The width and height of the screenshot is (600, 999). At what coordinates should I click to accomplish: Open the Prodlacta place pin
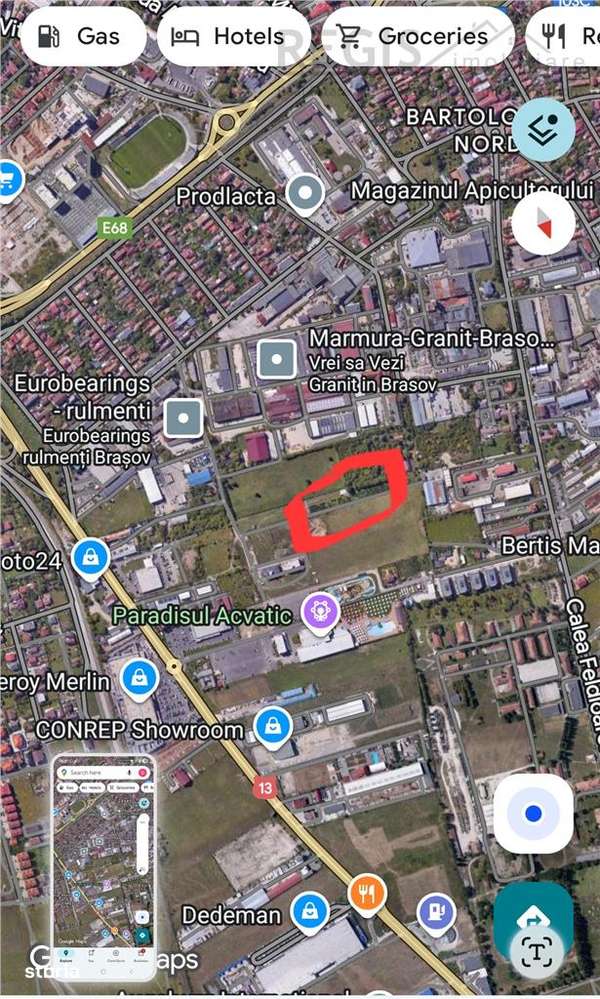(x=305, y=193)
